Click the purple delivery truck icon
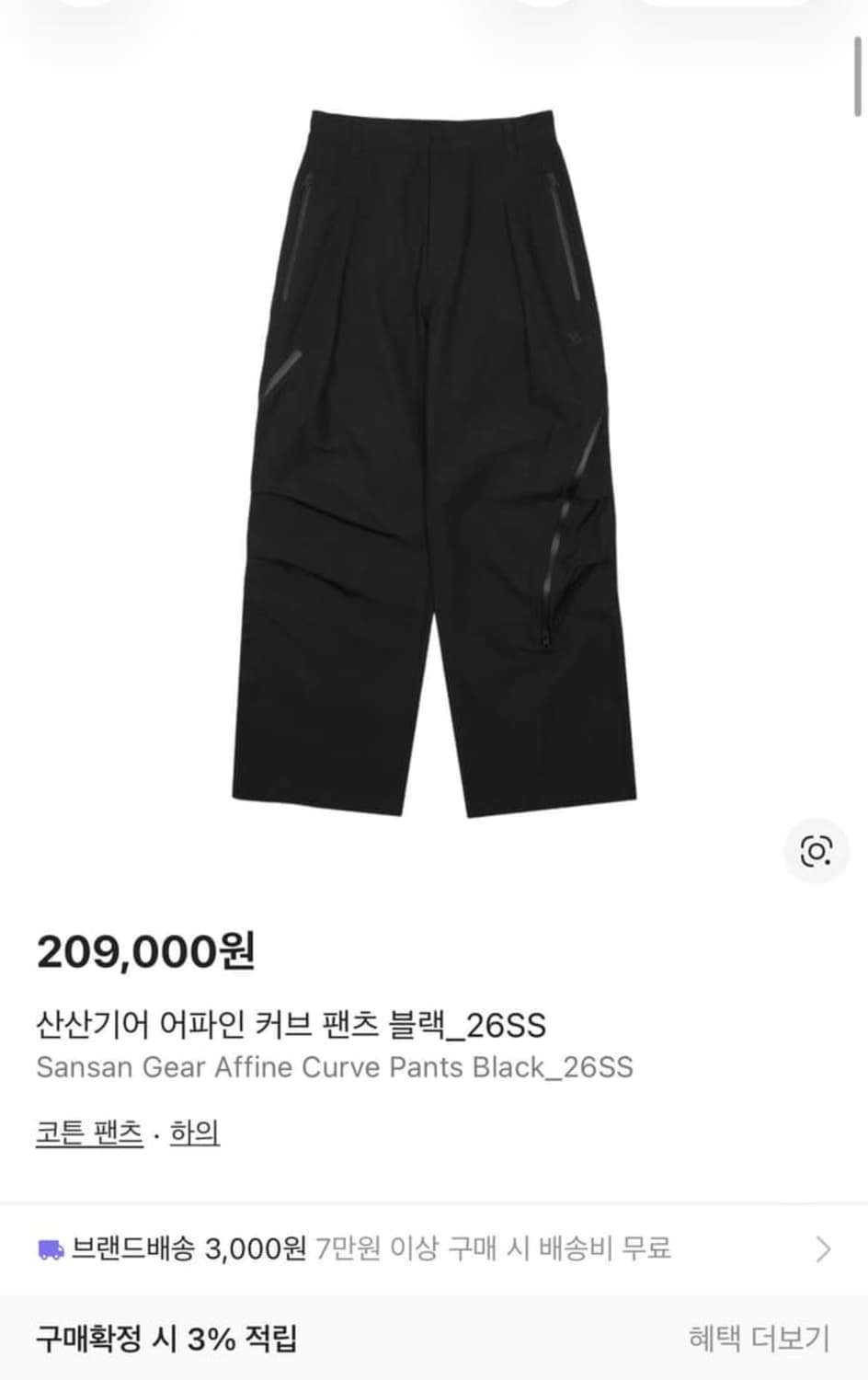The width and height of the screenshot is (868, 1380). point(48,1250)
